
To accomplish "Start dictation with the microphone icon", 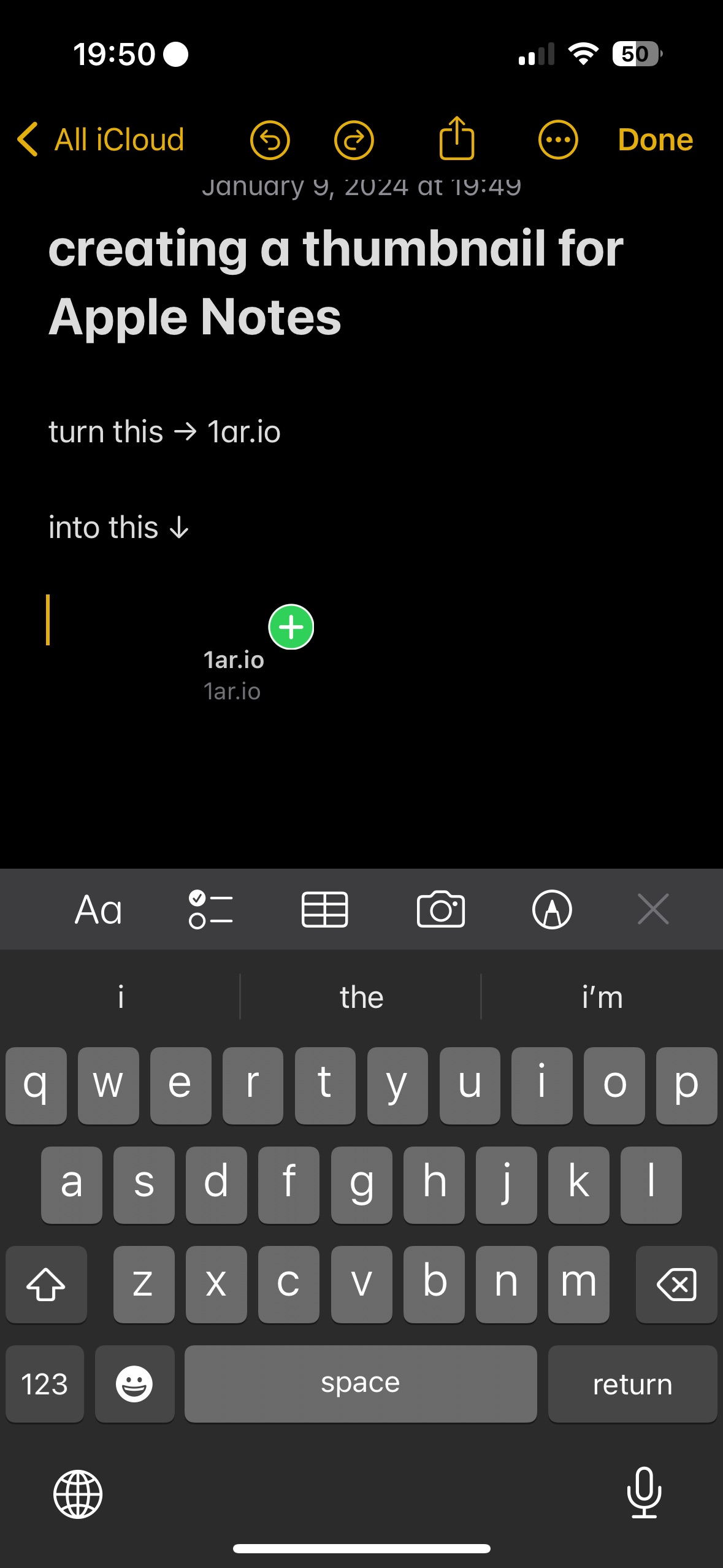I will point(645,1493).
